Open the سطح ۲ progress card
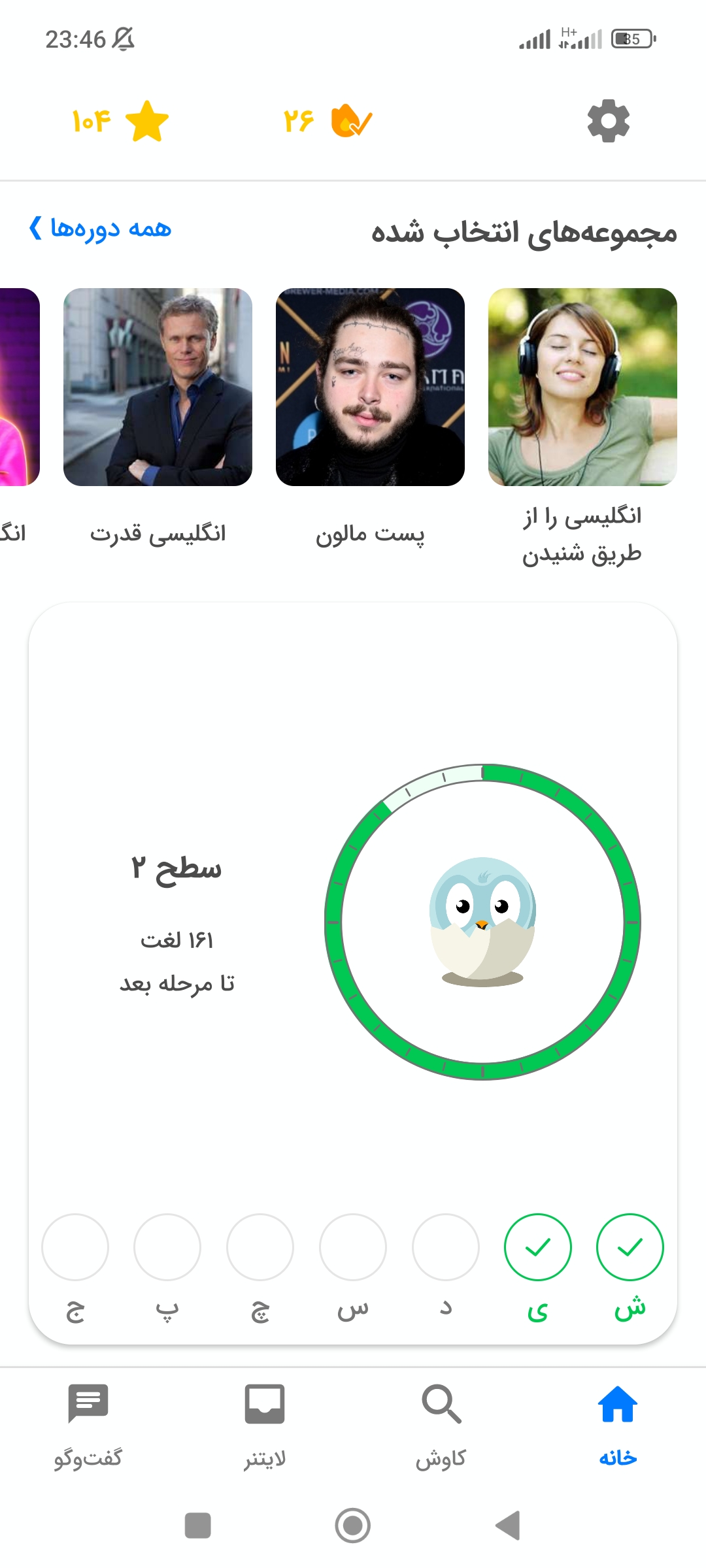This screenshot has height=1568, width=706. 353,973
